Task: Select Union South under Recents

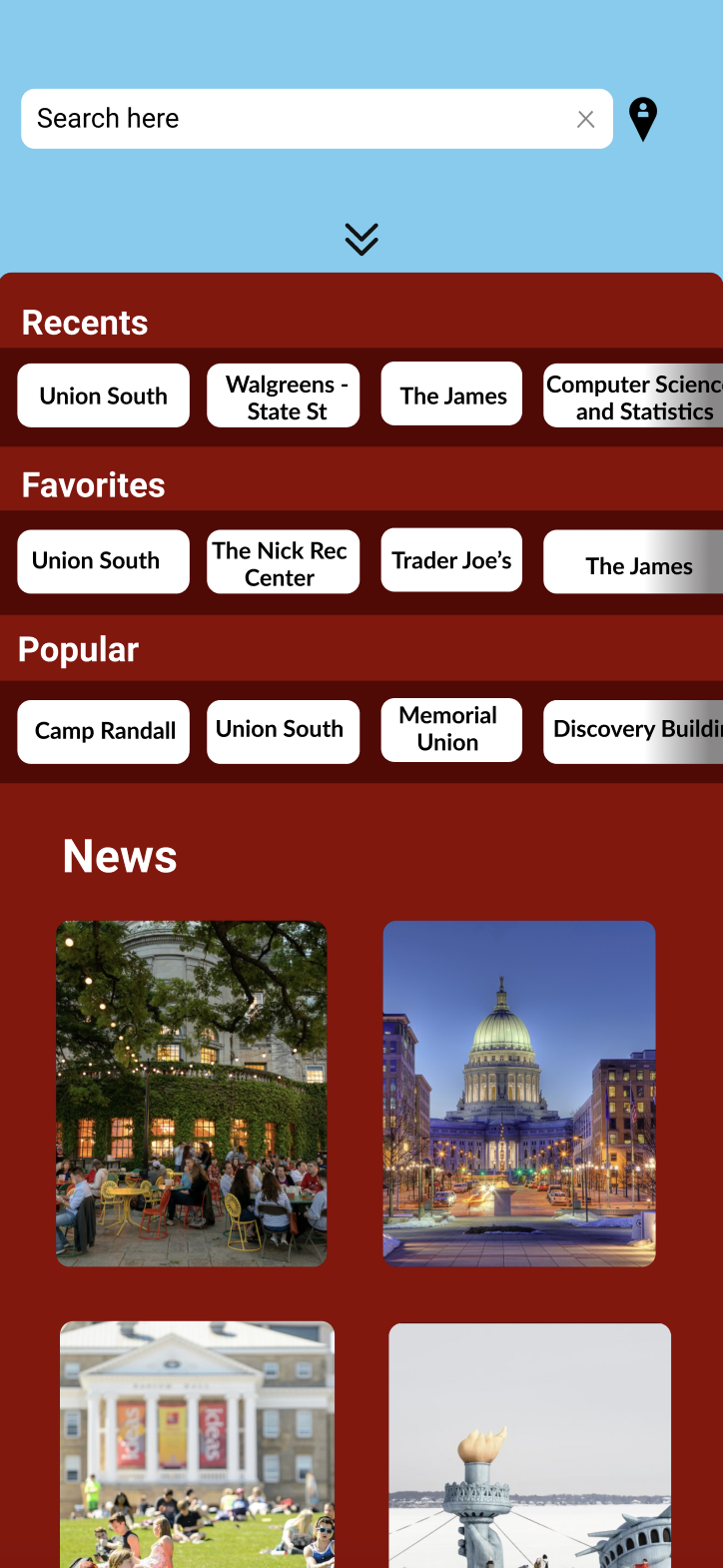Action: click(104, 395)
